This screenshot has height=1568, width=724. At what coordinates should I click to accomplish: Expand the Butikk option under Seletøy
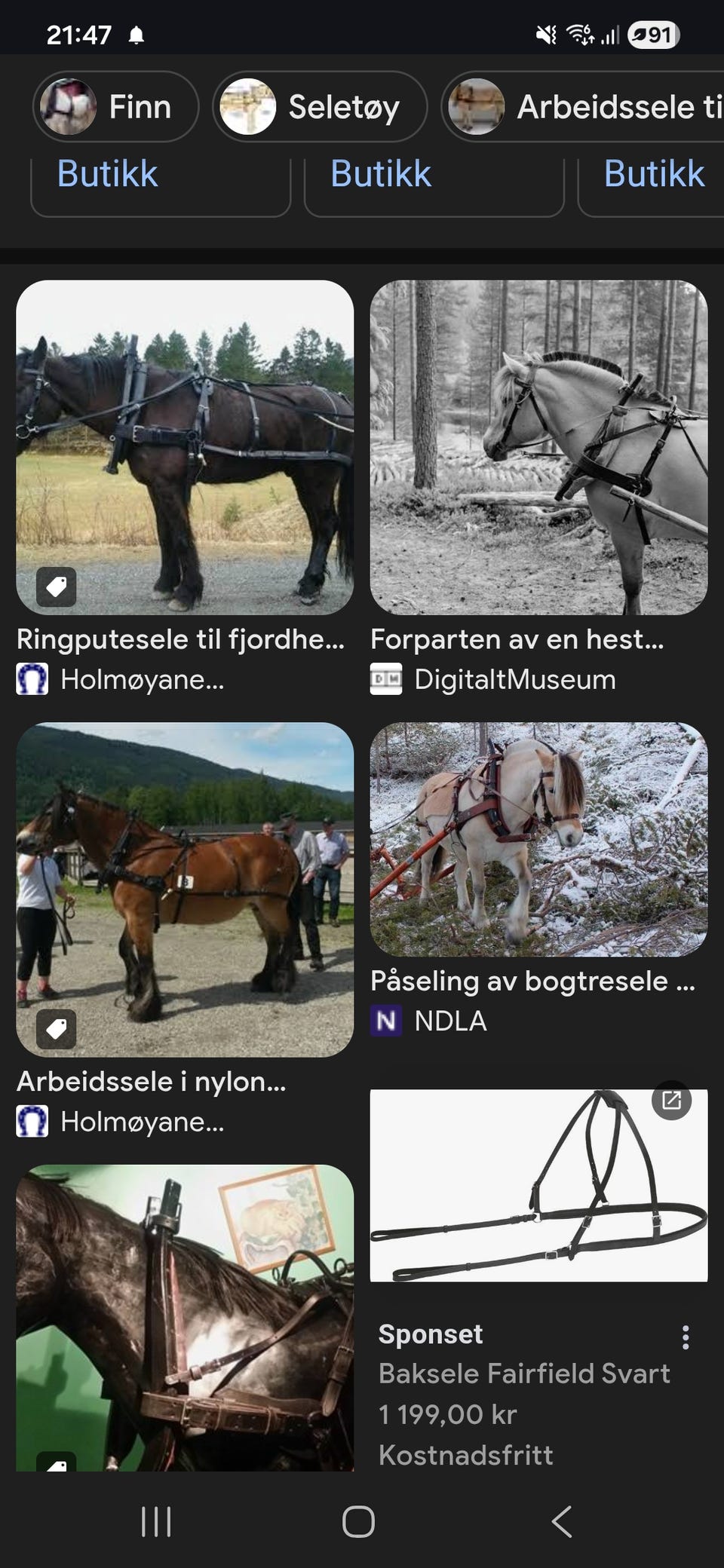point(381,173)
